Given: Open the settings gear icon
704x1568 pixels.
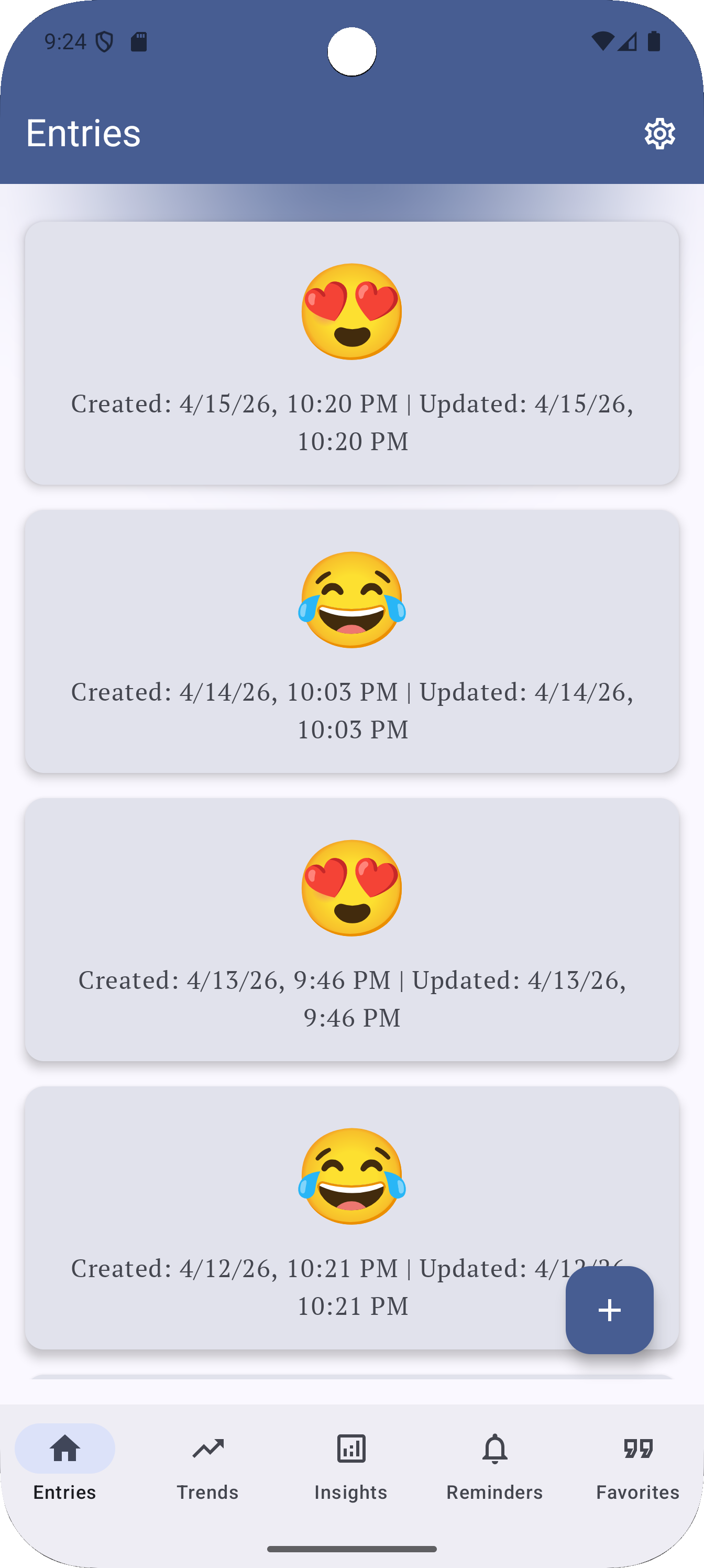Looking at the screenshot, I should 659,133.
